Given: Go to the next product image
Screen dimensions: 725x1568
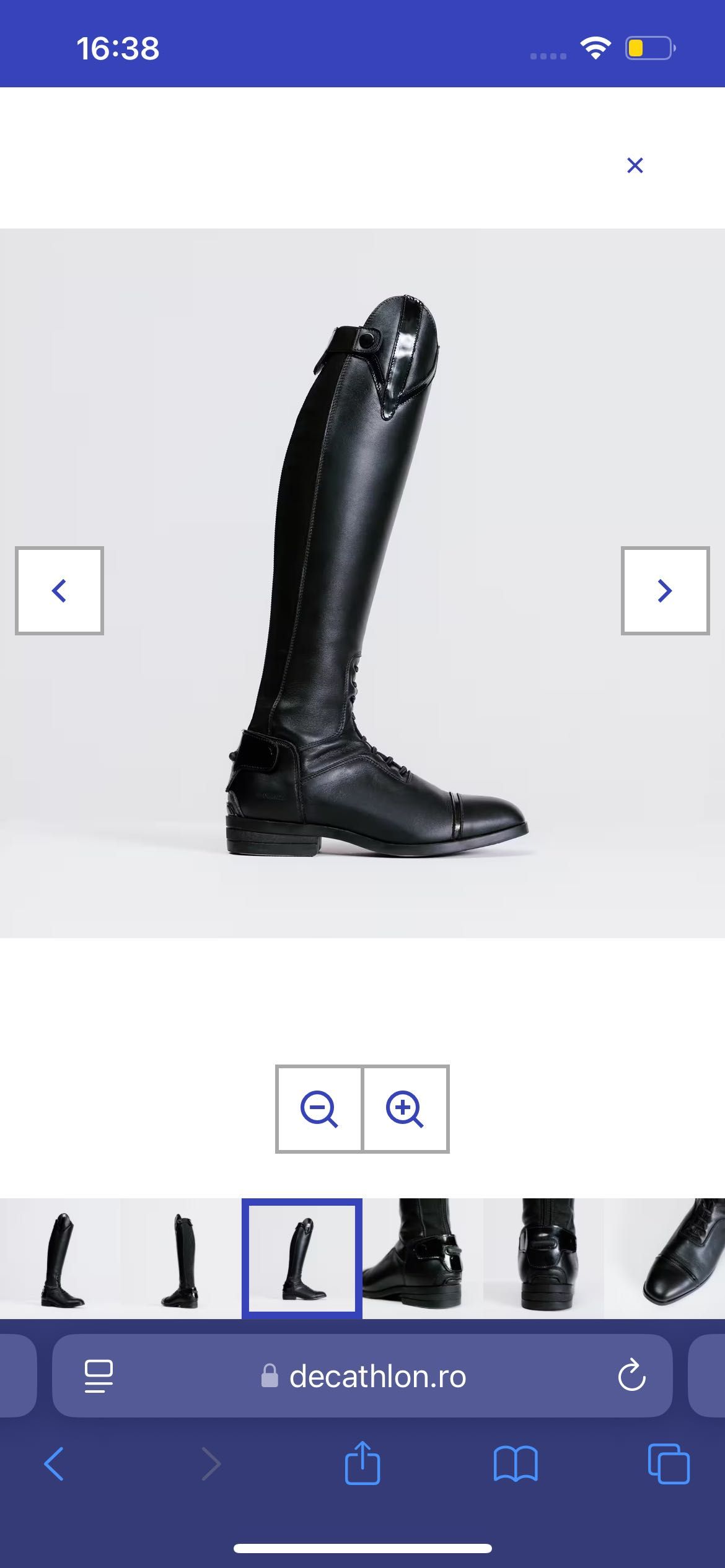Looking at the screenshot, I should (x=665, y=591).
